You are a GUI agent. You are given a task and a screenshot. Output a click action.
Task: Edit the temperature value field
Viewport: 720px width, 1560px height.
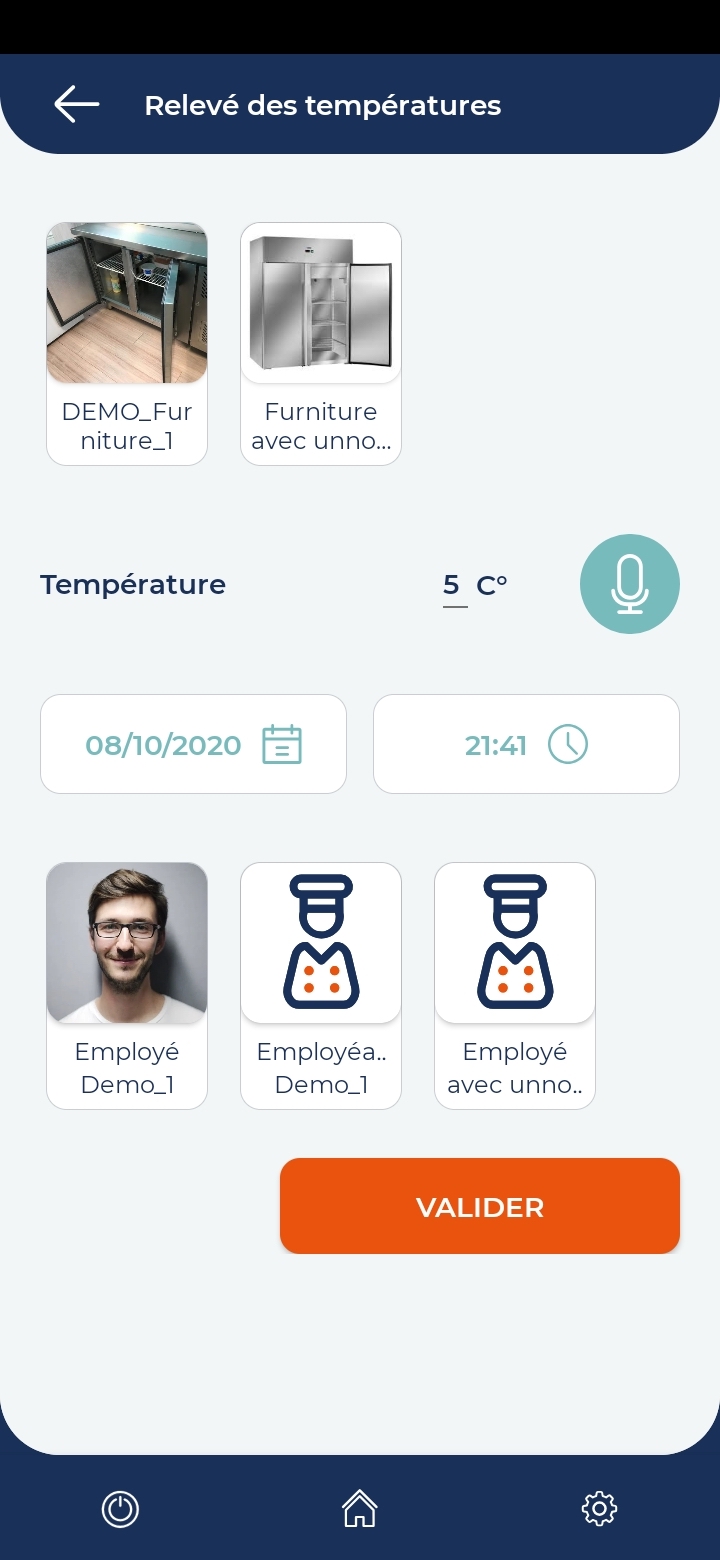453,586
